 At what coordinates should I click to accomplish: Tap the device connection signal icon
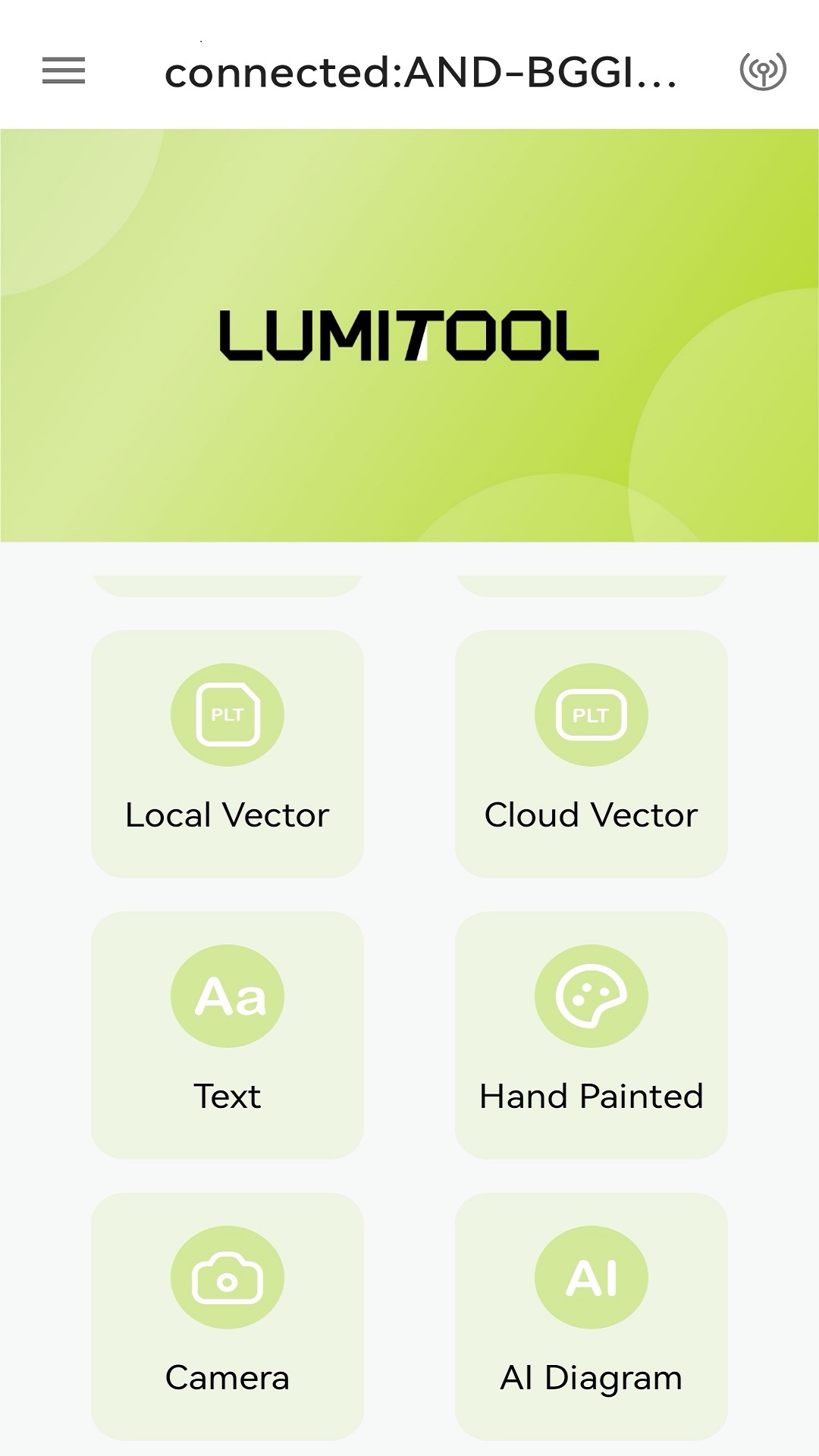[763, 71]
